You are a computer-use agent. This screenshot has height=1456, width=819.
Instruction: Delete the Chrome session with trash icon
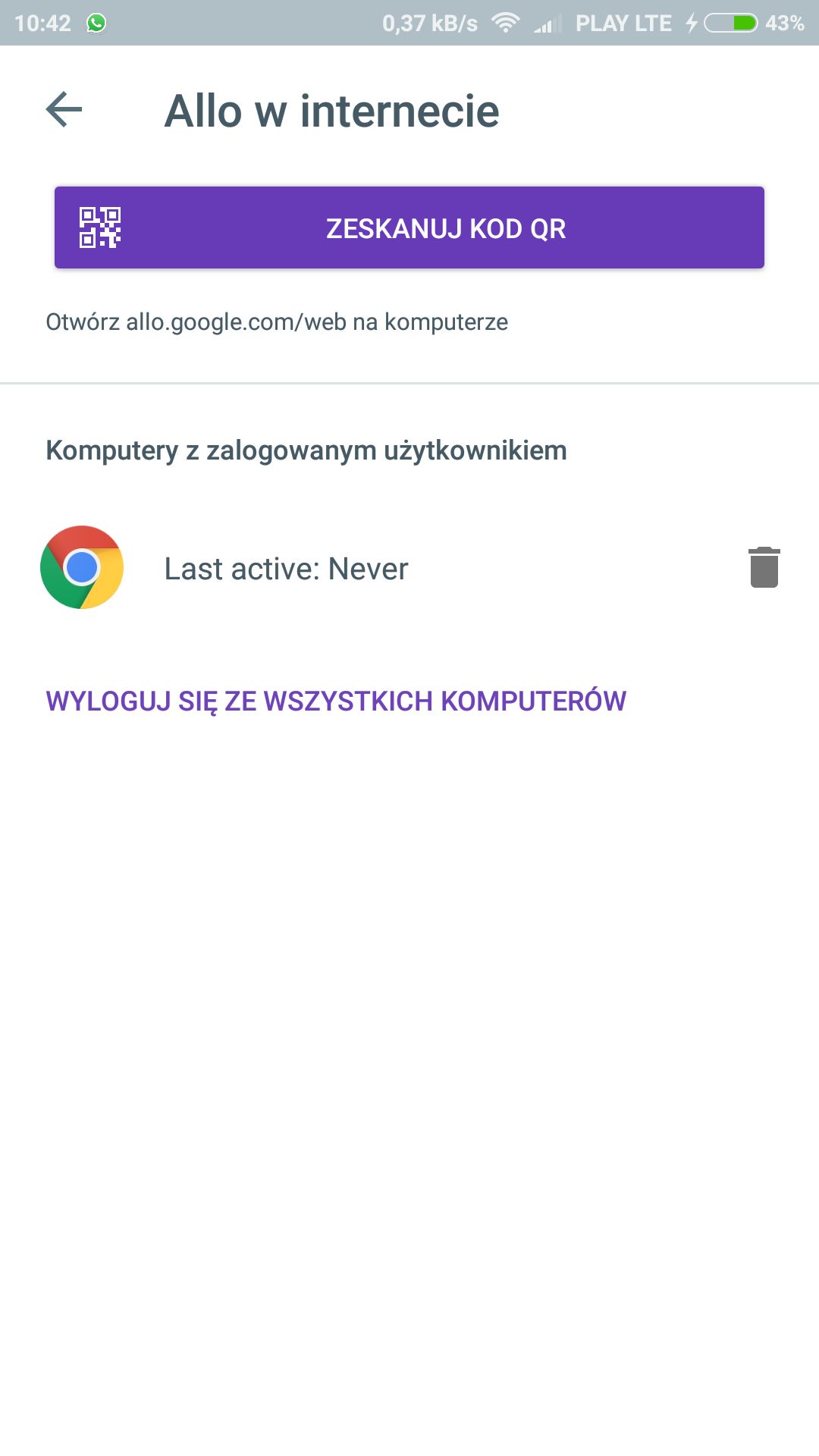764,567
